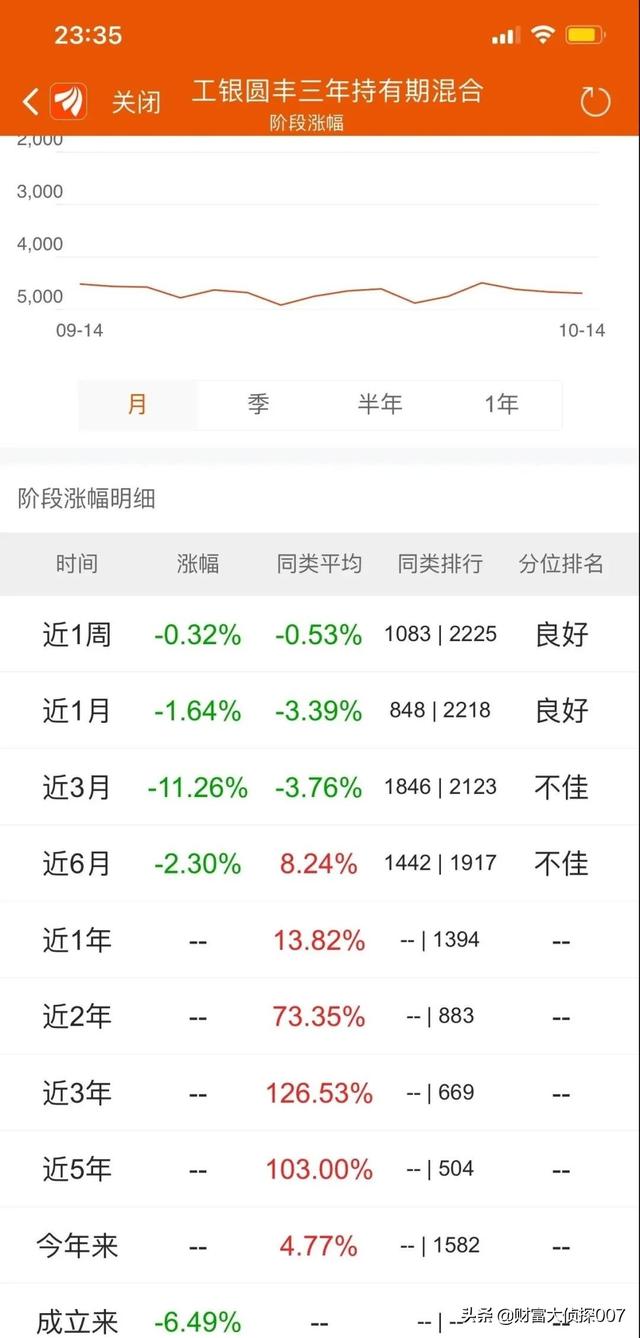Show the 半年 chart range

380,405
